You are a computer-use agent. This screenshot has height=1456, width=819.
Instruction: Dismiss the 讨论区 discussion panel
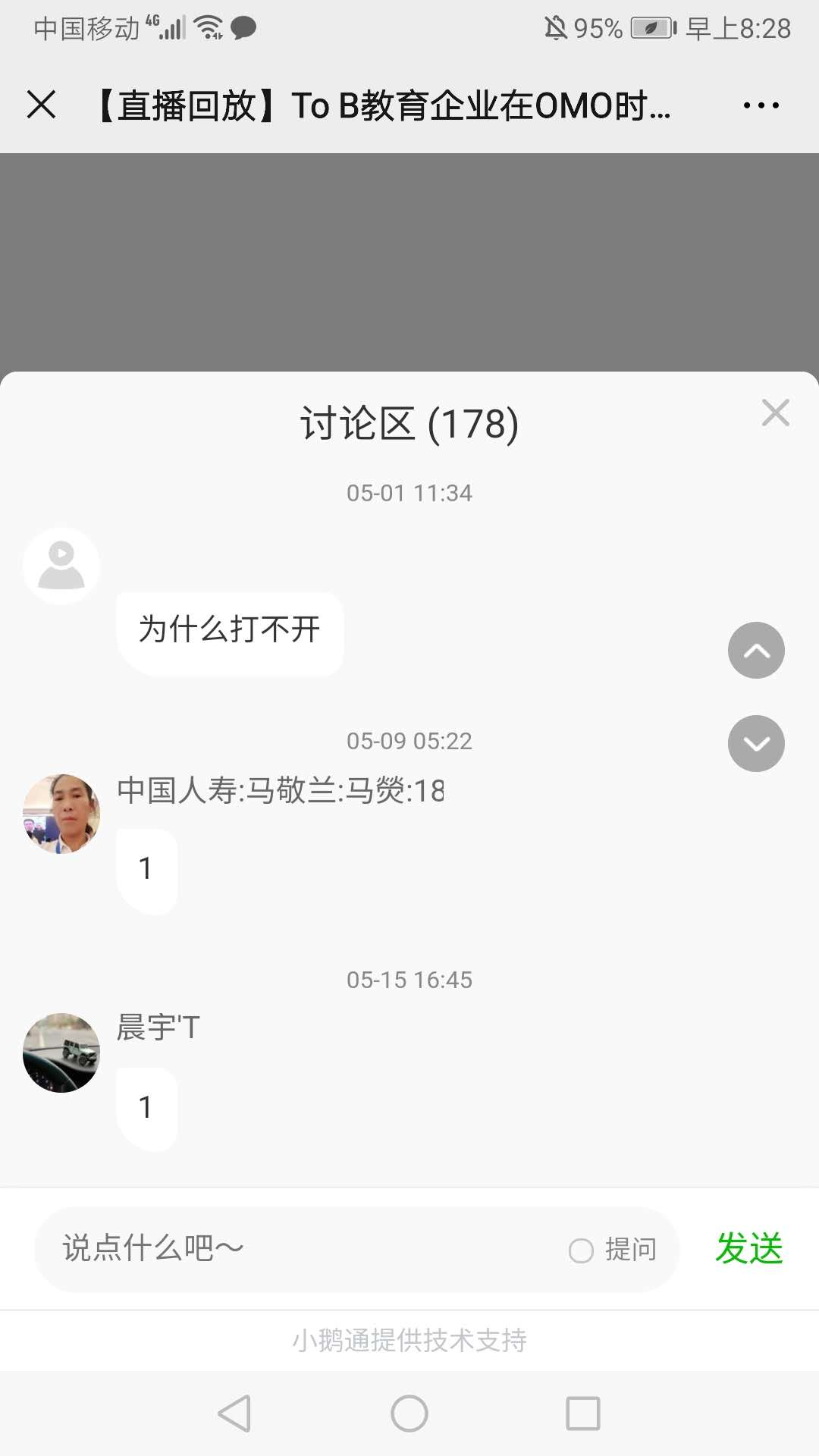[x=775, y=413]
